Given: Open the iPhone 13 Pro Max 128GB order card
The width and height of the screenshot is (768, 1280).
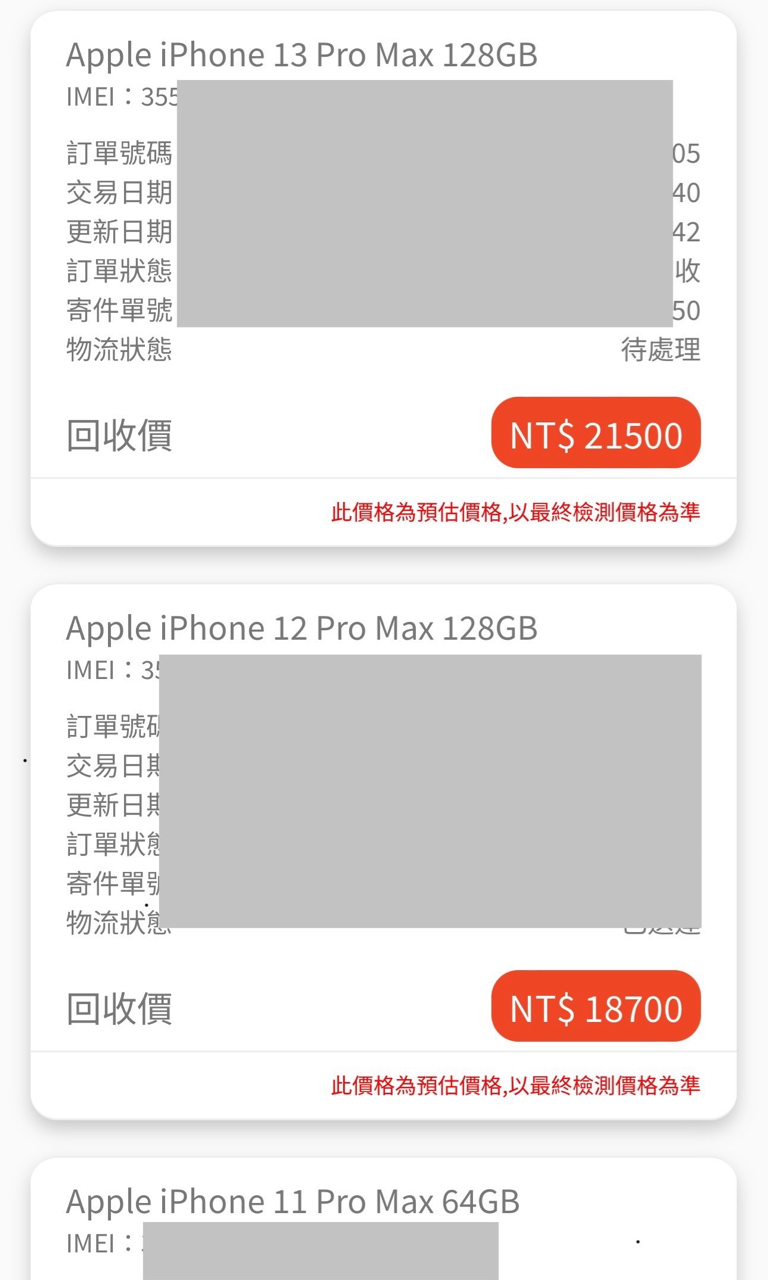Looking at the screenshot, I should [301, 54].
